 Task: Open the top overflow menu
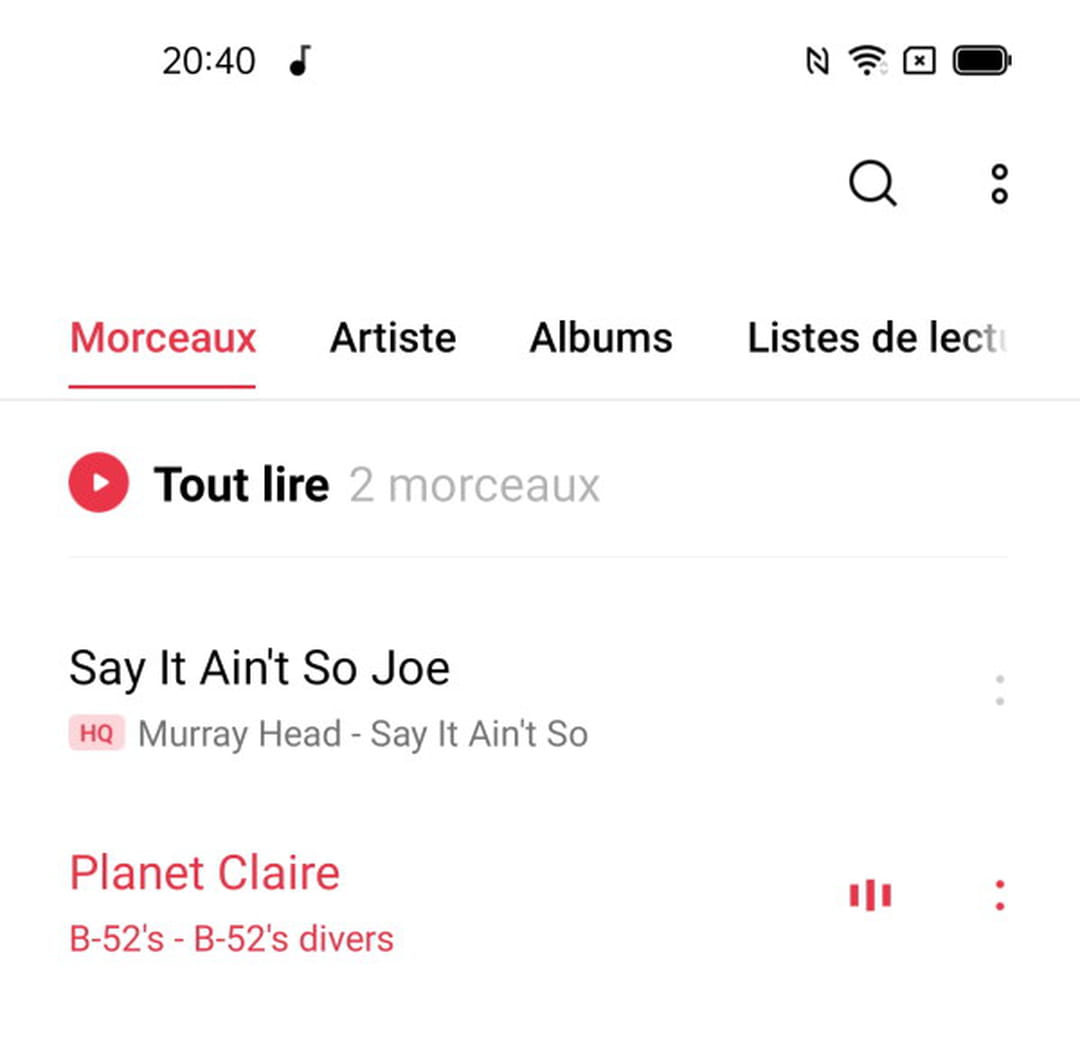998,184
